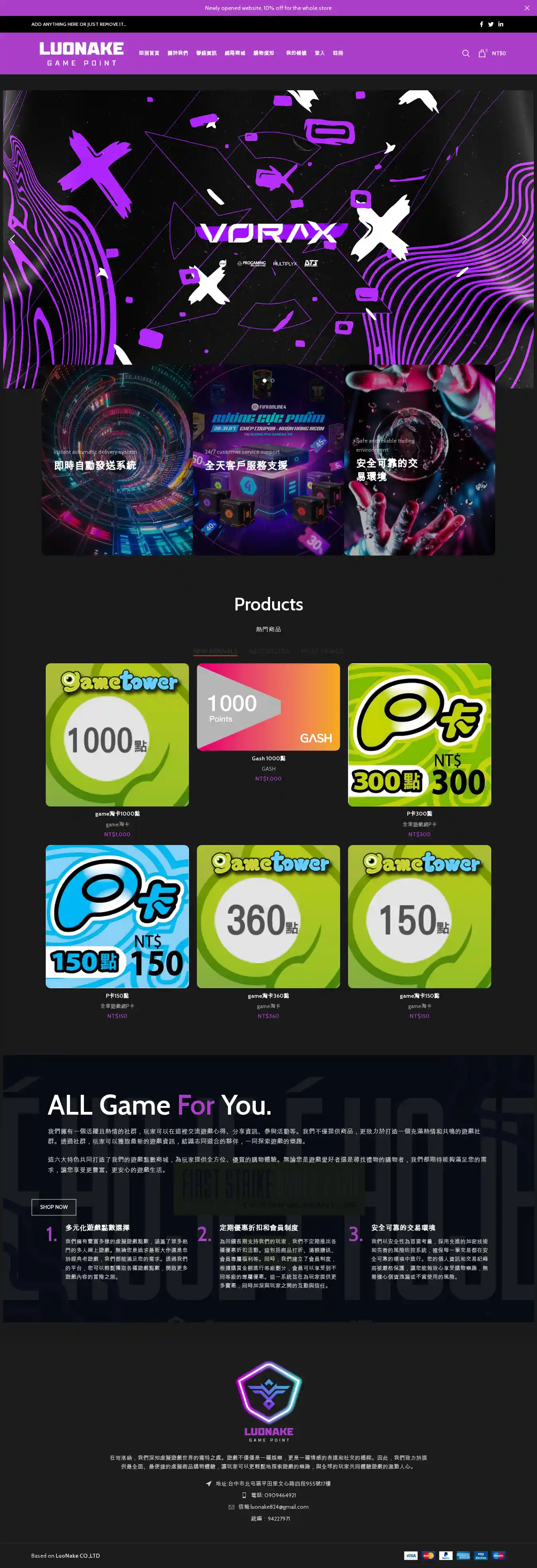Open the Gash 1000點 product
The width and height of the screenshot is (537, 1568).
pos(268,758)
